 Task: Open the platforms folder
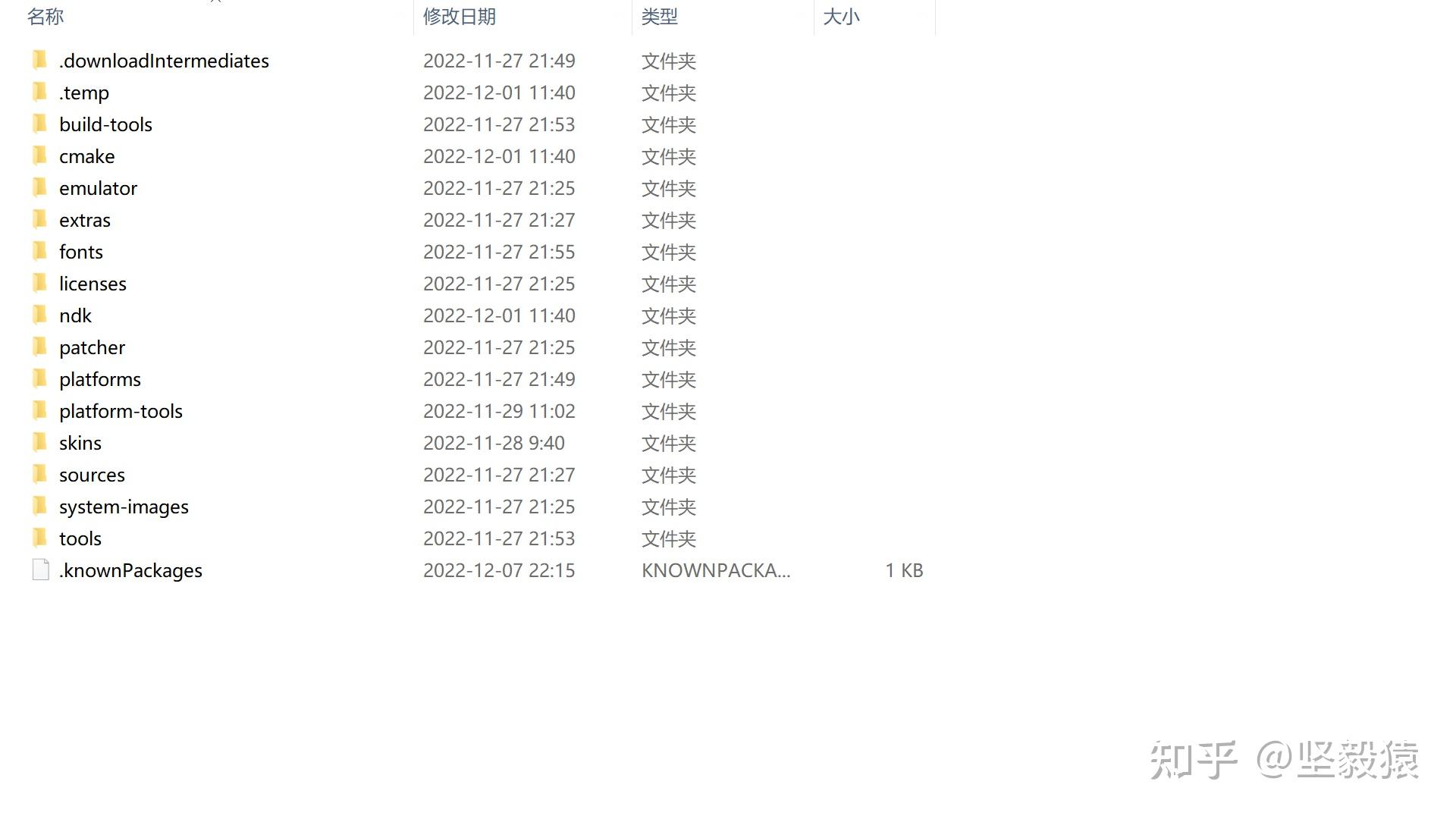click(x=99, y=379)
